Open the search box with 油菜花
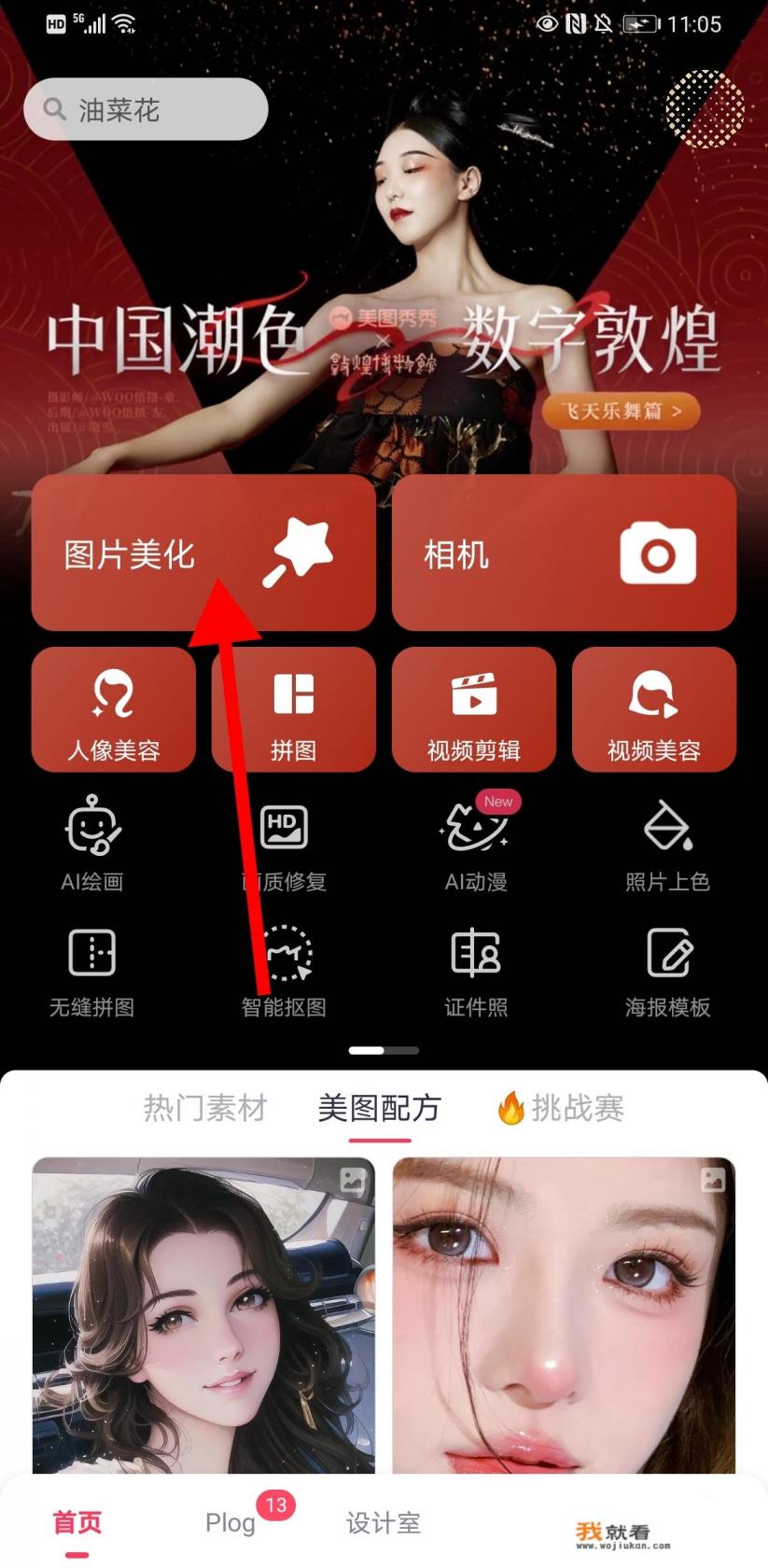 (x=146, y=110)
